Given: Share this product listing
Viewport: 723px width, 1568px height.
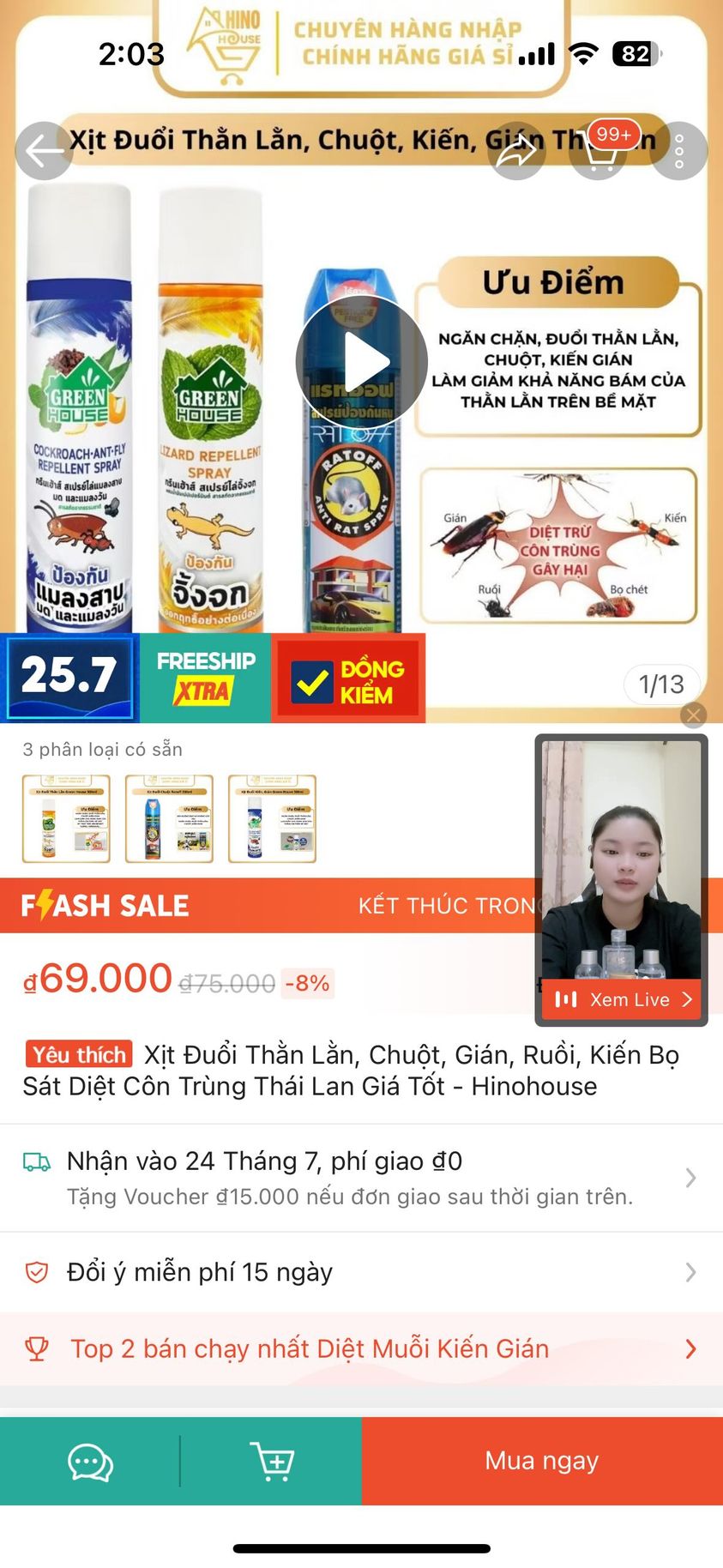Looking at the screenshot, I should (516, 152).
